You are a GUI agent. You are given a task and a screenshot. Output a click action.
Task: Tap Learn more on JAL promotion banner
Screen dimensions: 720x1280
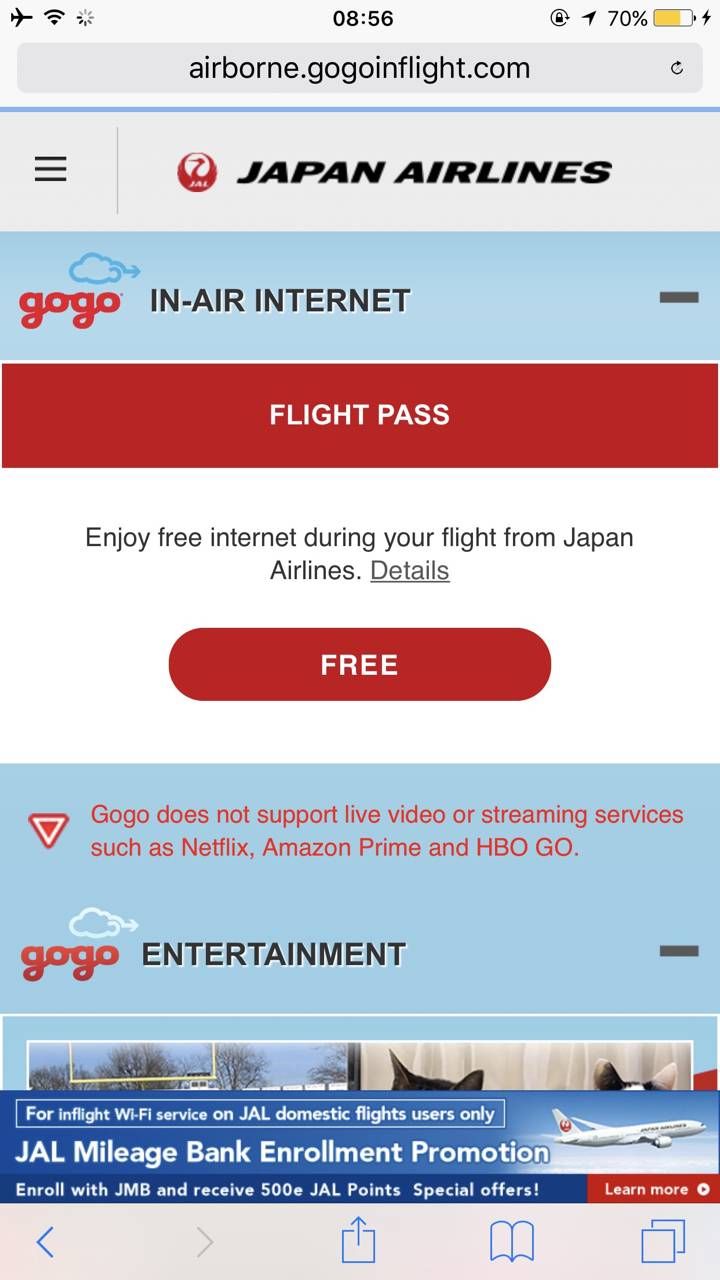[x=655, y=1189]
